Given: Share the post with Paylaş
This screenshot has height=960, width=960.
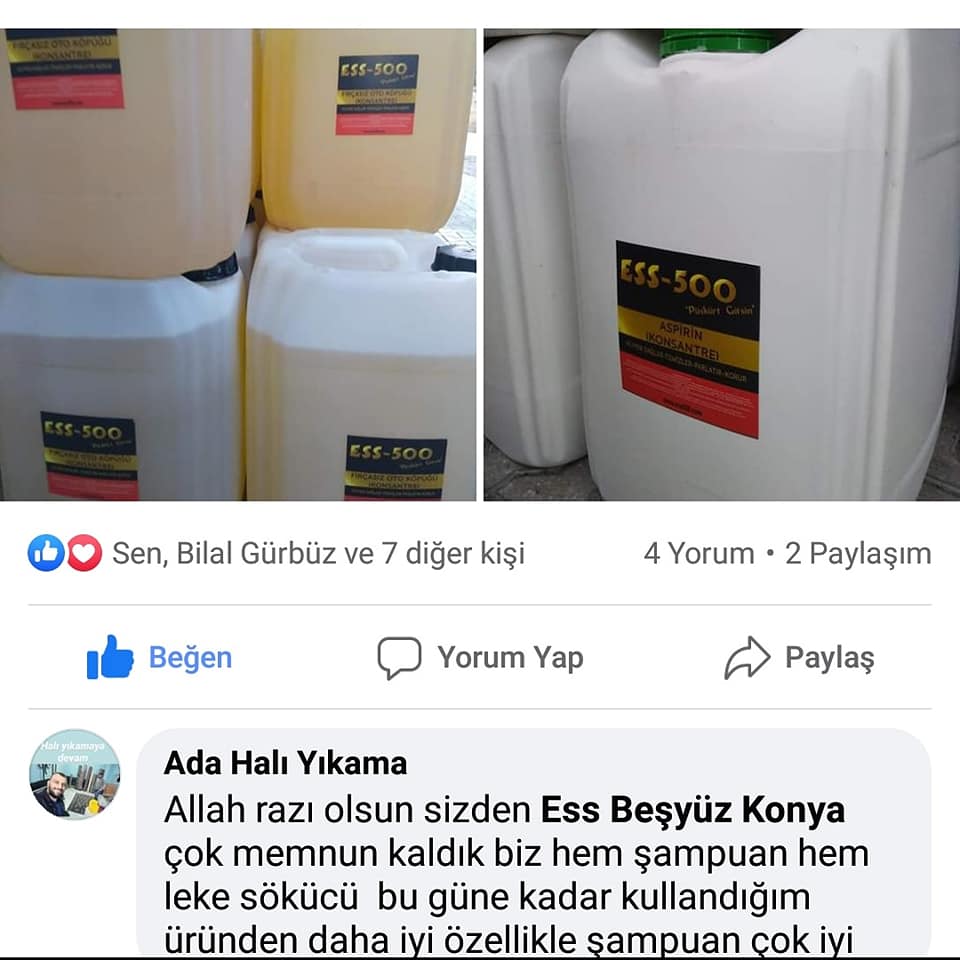Looking at the screenshot, I should point(800,658).
